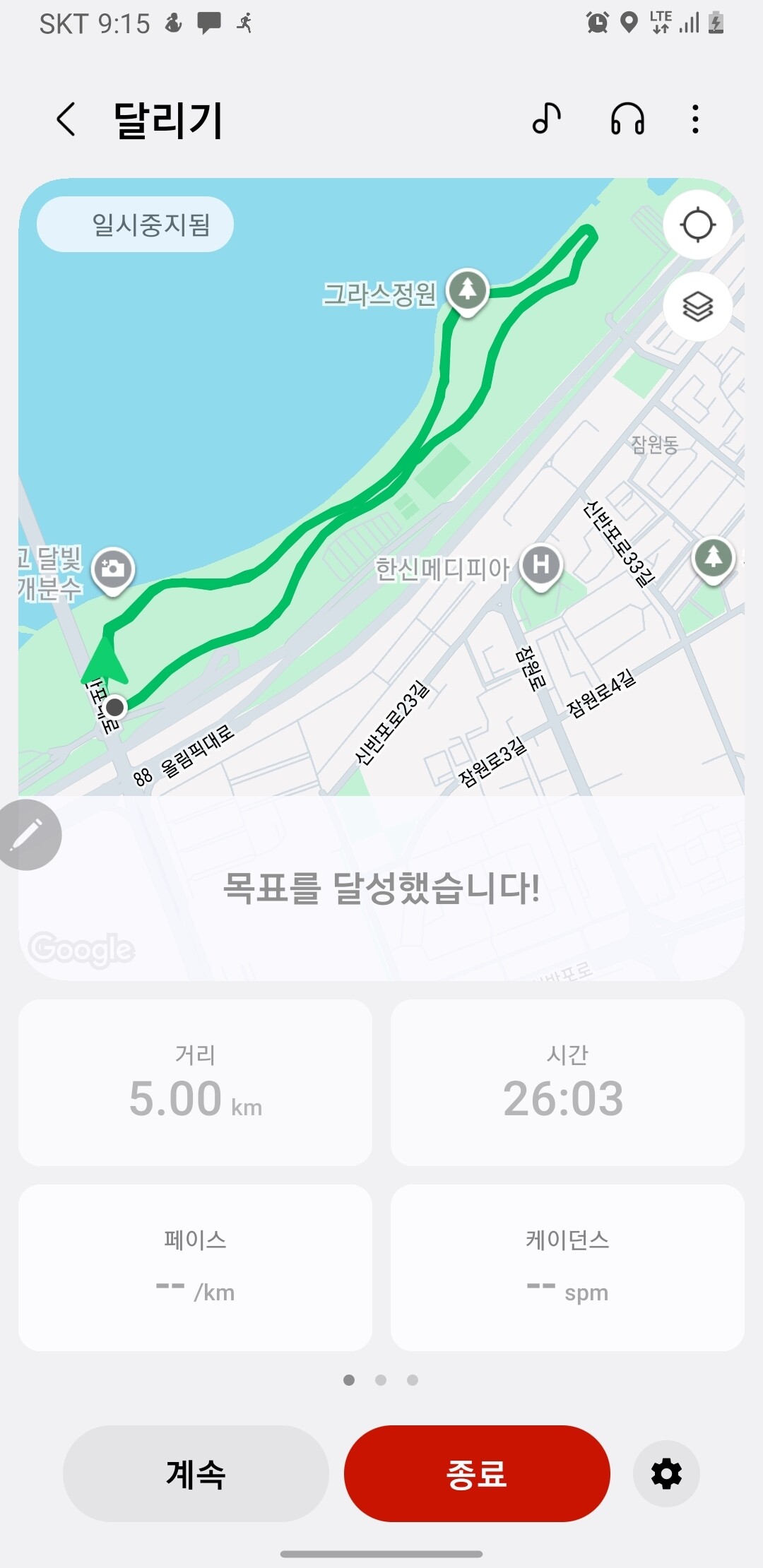Tap the 거리 distance card
Screen dimensions: 763x1568
click(195, 1082)
